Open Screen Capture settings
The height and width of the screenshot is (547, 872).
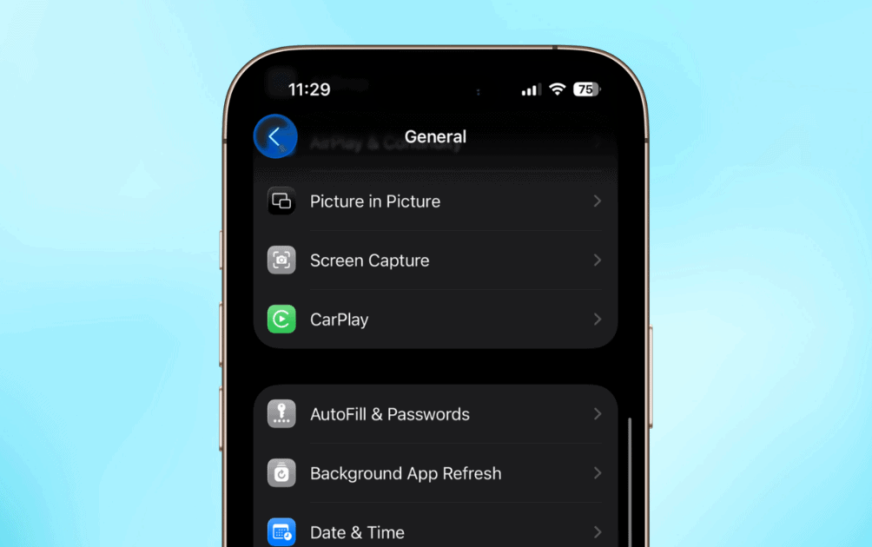pyautogui.click(x=435, y=260)
